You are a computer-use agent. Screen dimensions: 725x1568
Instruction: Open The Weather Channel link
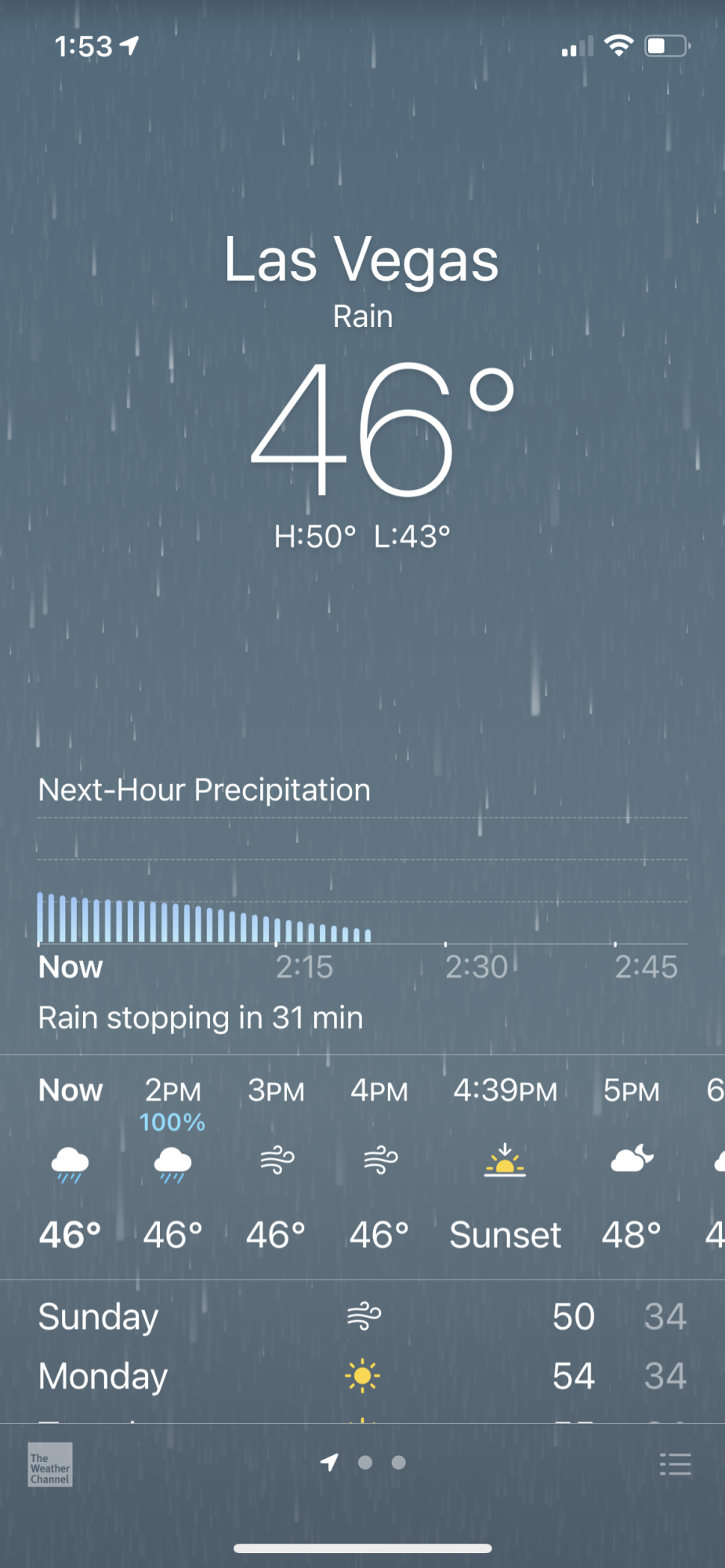tap(50, 1465)
